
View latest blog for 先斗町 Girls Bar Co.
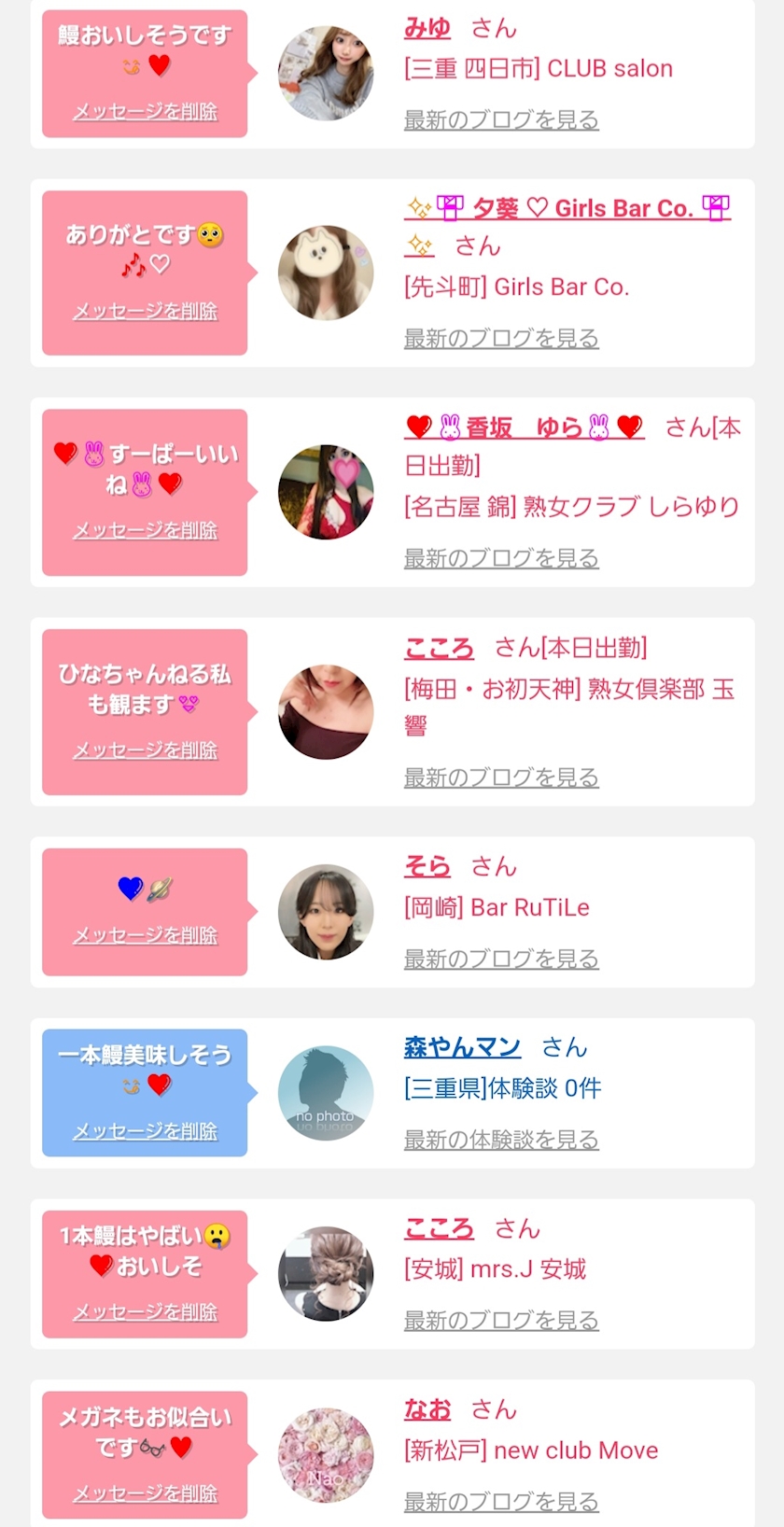(500, 338)
